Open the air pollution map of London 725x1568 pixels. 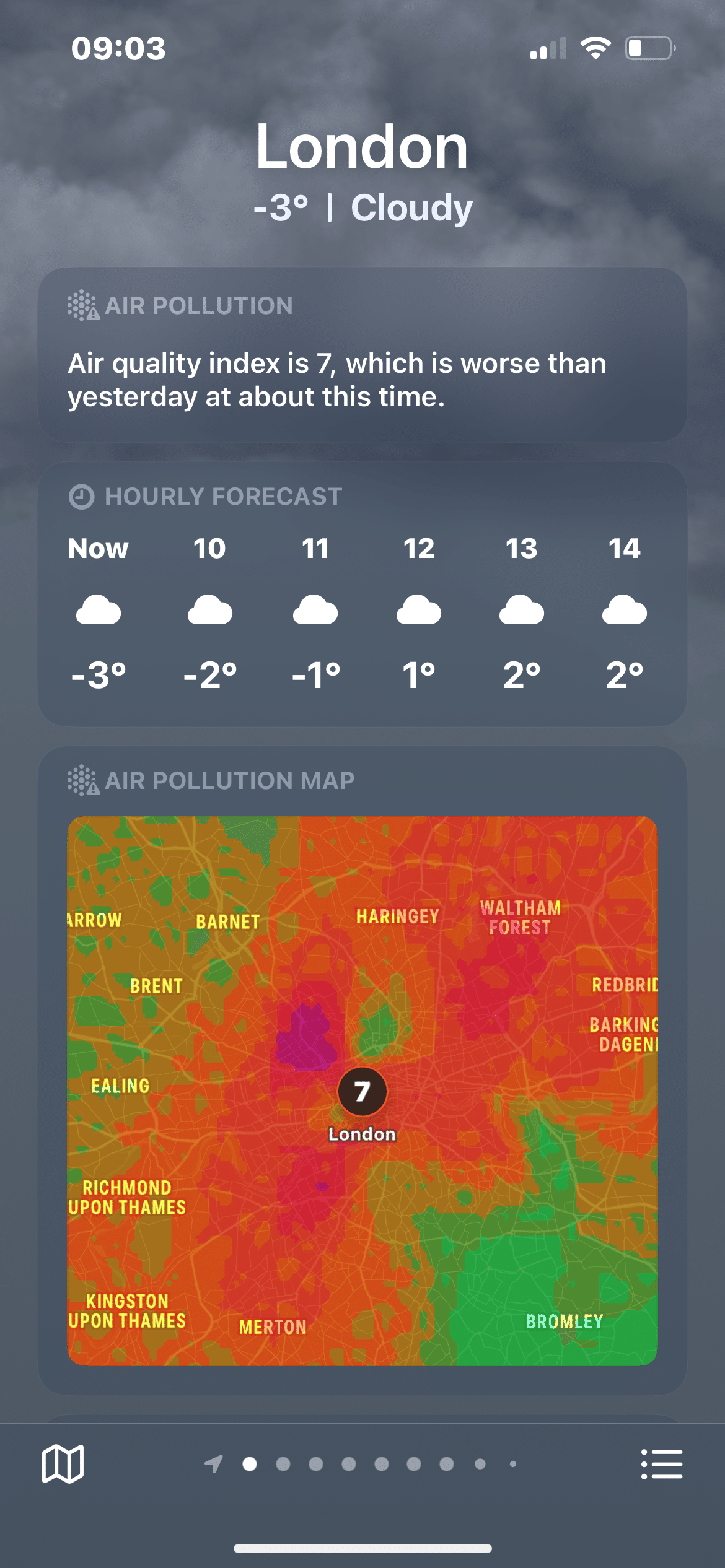point(362,1090)
